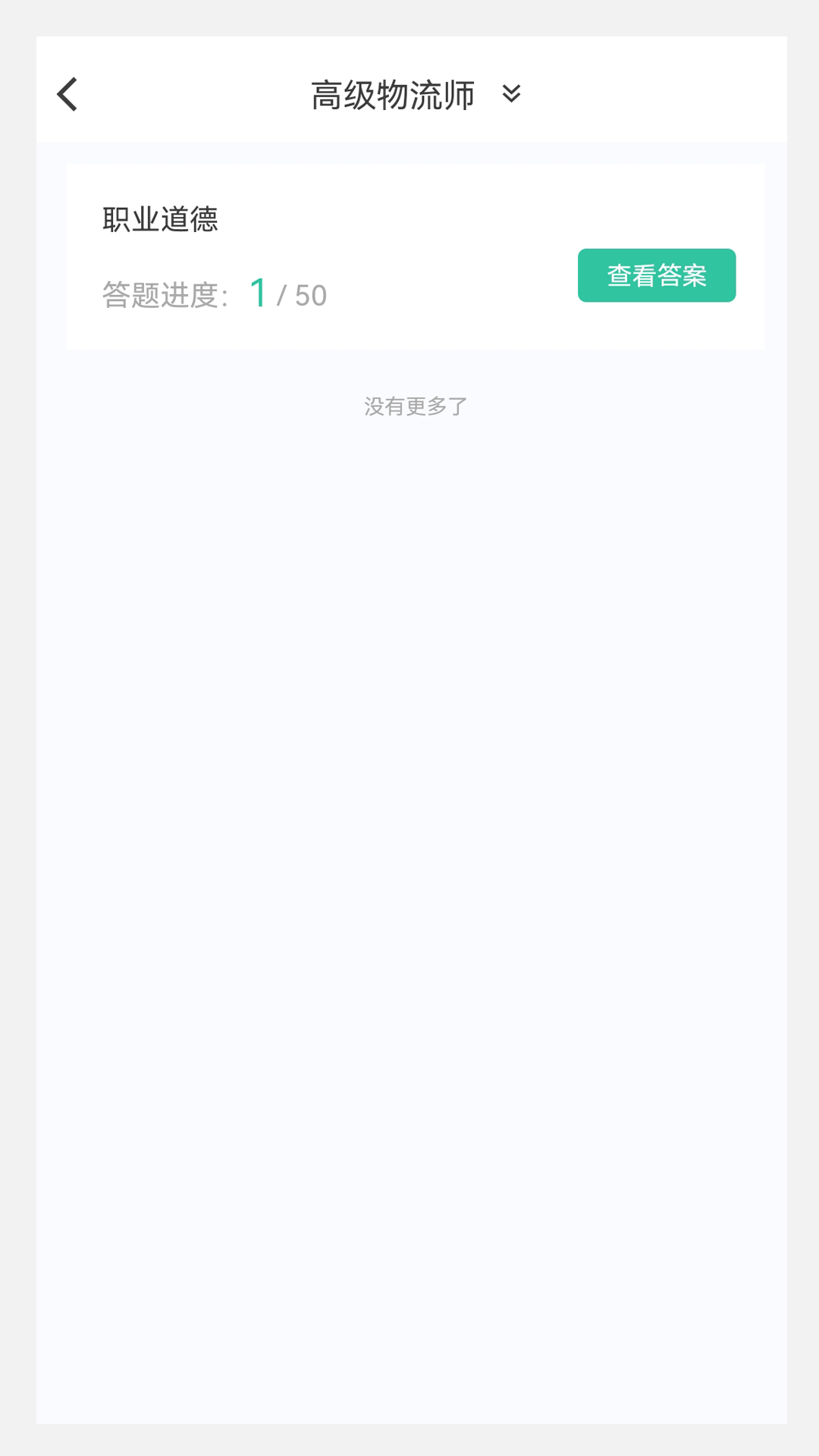Click 查看答案 to view answers

coord(656,275)
